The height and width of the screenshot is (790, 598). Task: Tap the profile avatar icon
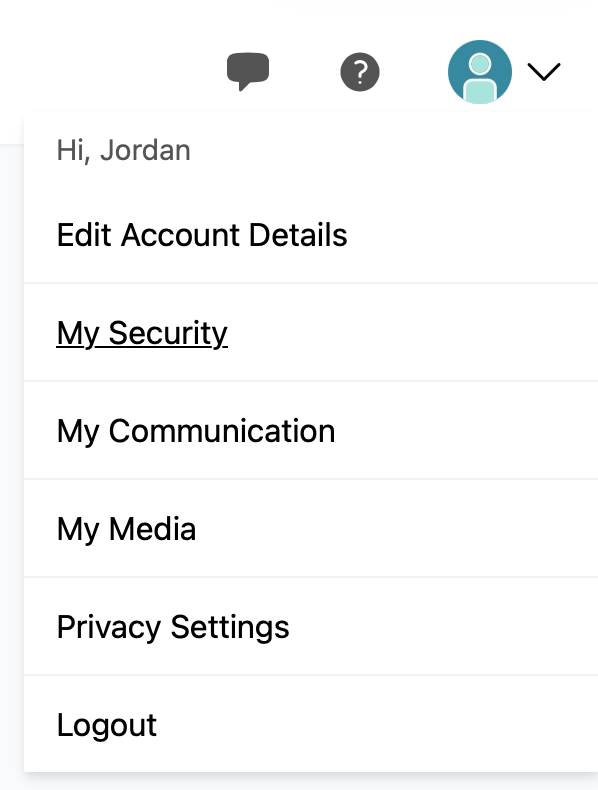click(x=480, y=72)
